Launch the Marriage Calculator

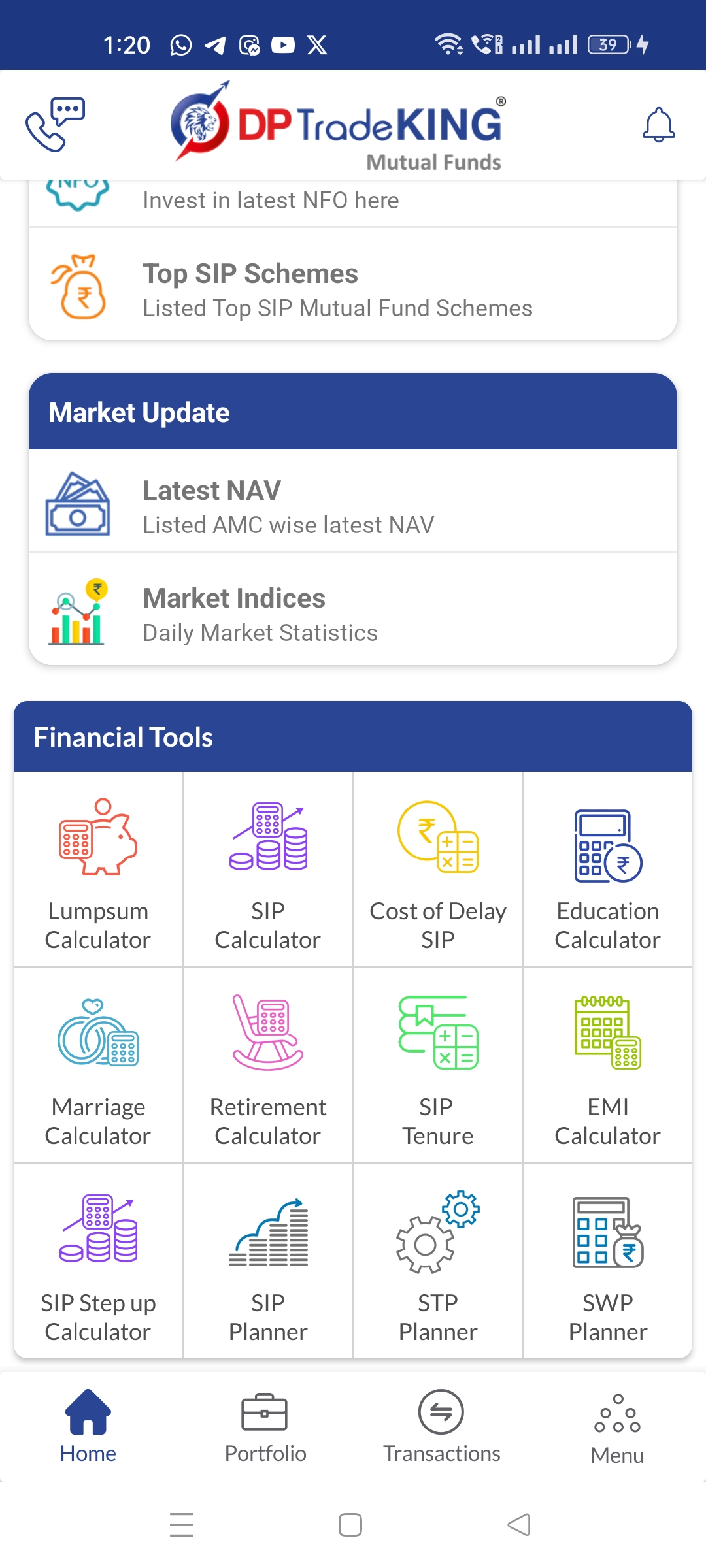click(x=98, y=1066)
